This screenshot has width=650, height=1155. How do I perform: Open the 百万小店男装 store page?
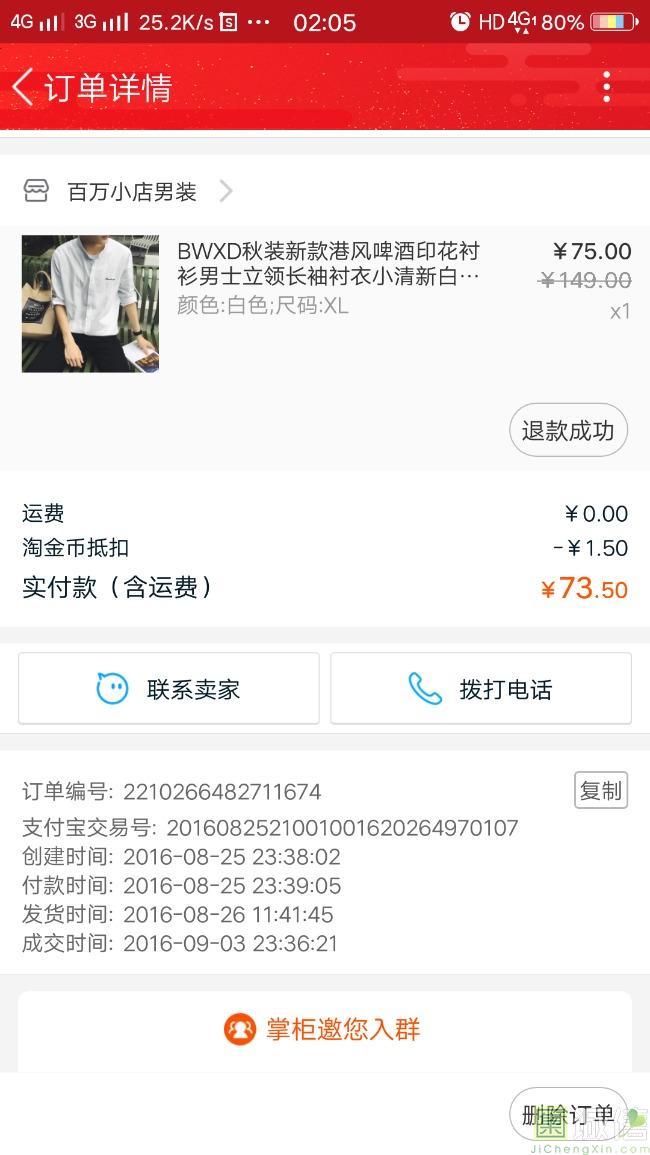tap(132, 192)
